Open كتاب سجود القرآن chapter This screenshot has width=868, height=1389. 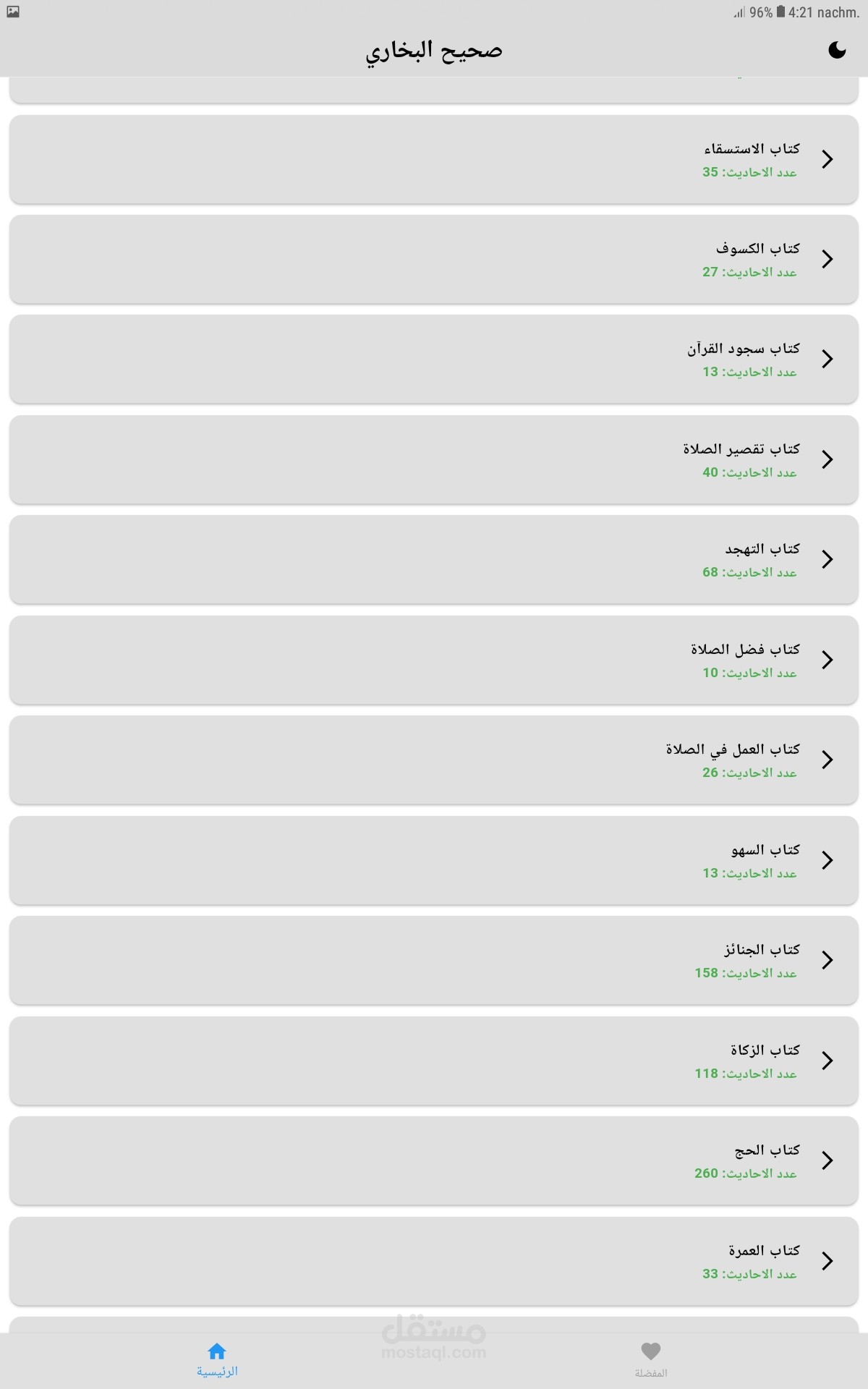click(x=434, y=360)
